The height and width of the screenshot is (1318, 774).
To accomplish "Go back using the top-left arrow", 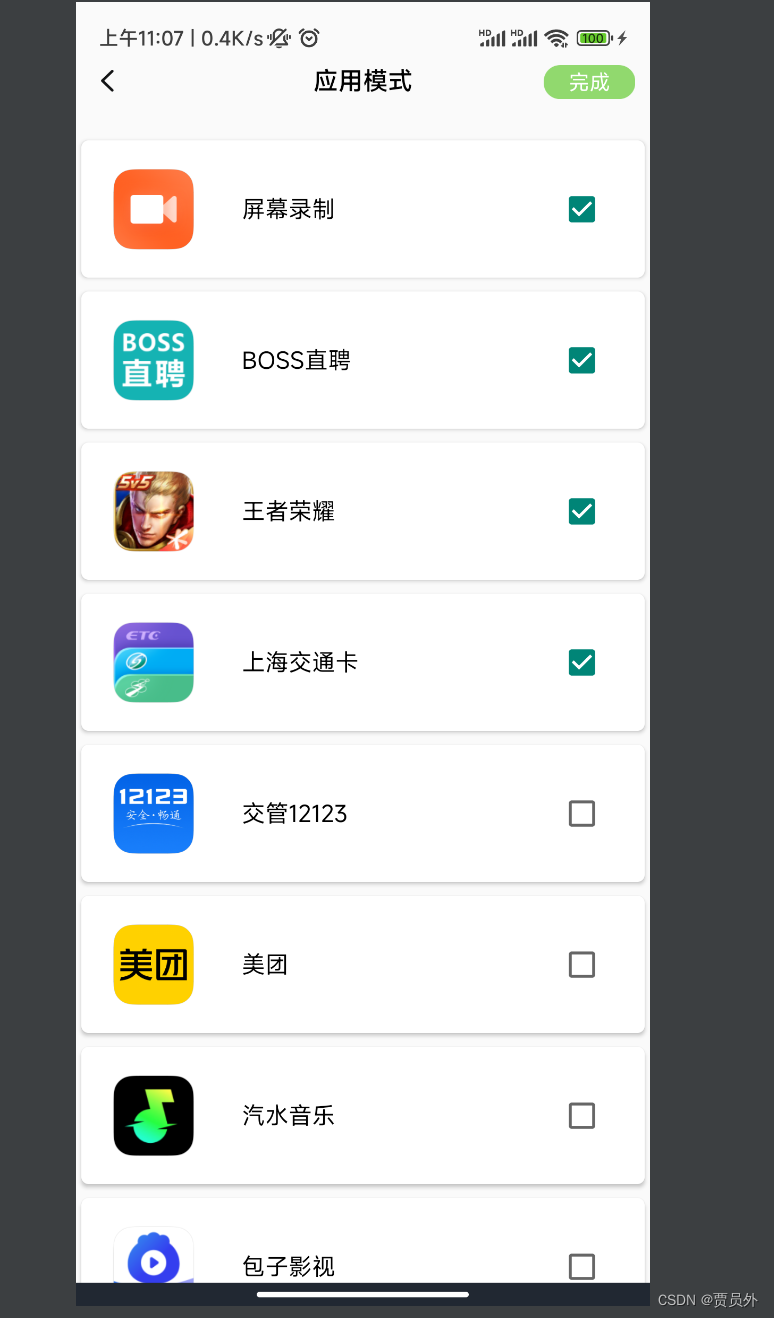I will (x=108, y=82).
